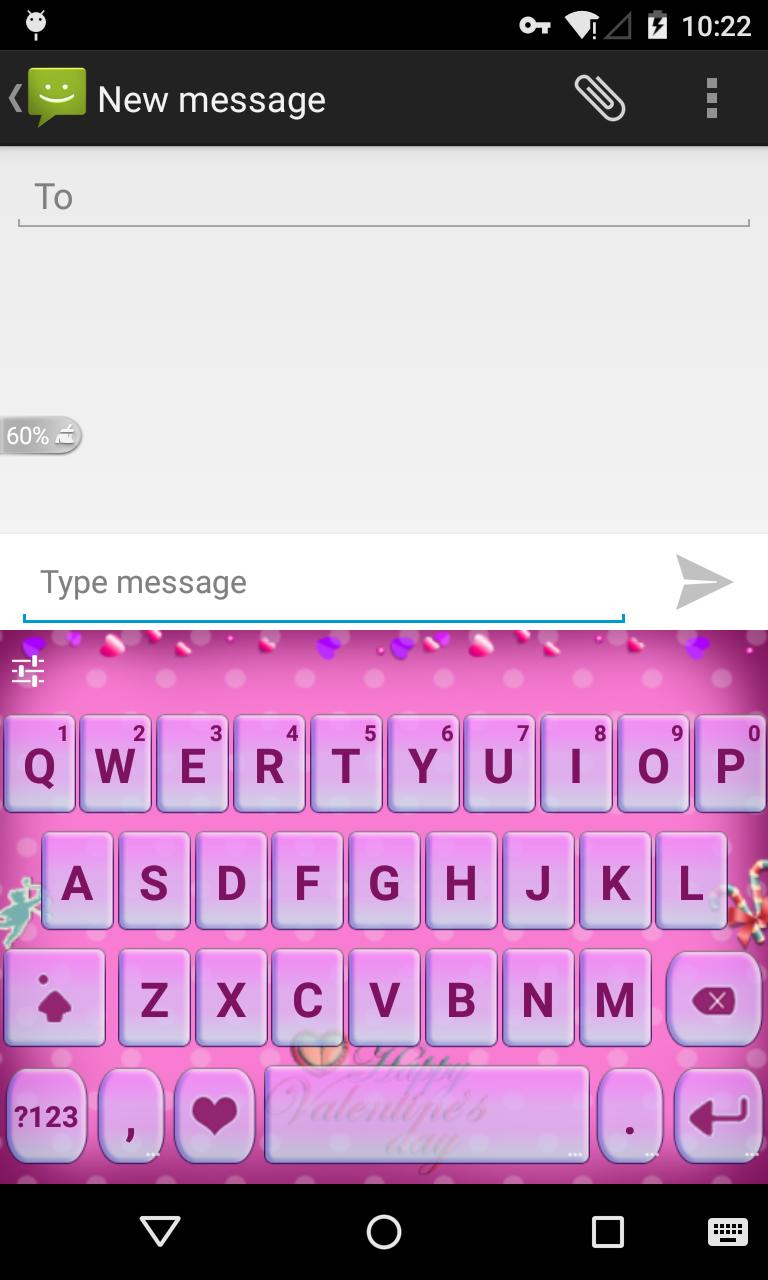Go back using the back chevron beside New message

click(14, 97)
